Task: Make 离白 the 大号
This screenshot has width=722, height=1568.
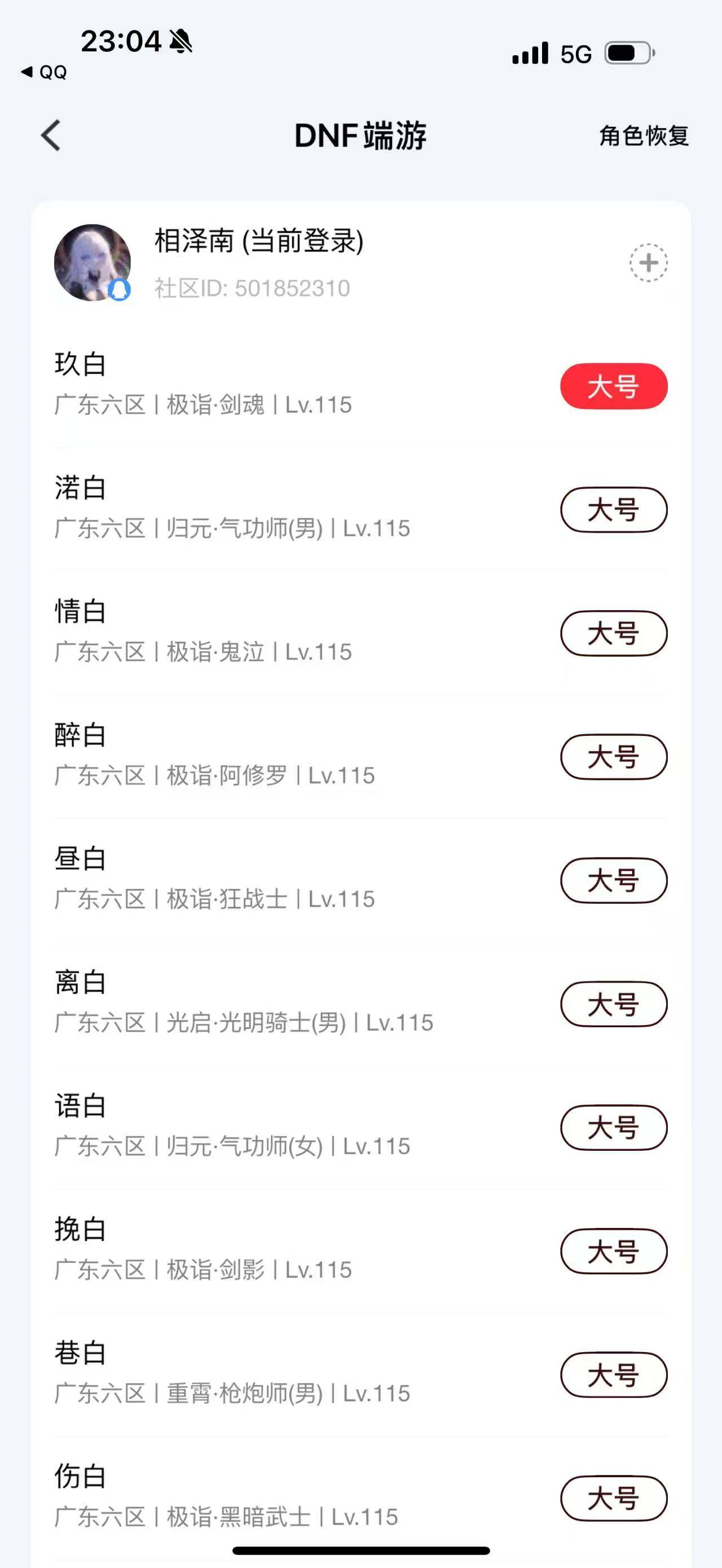Action: [x=614, y=1004]
